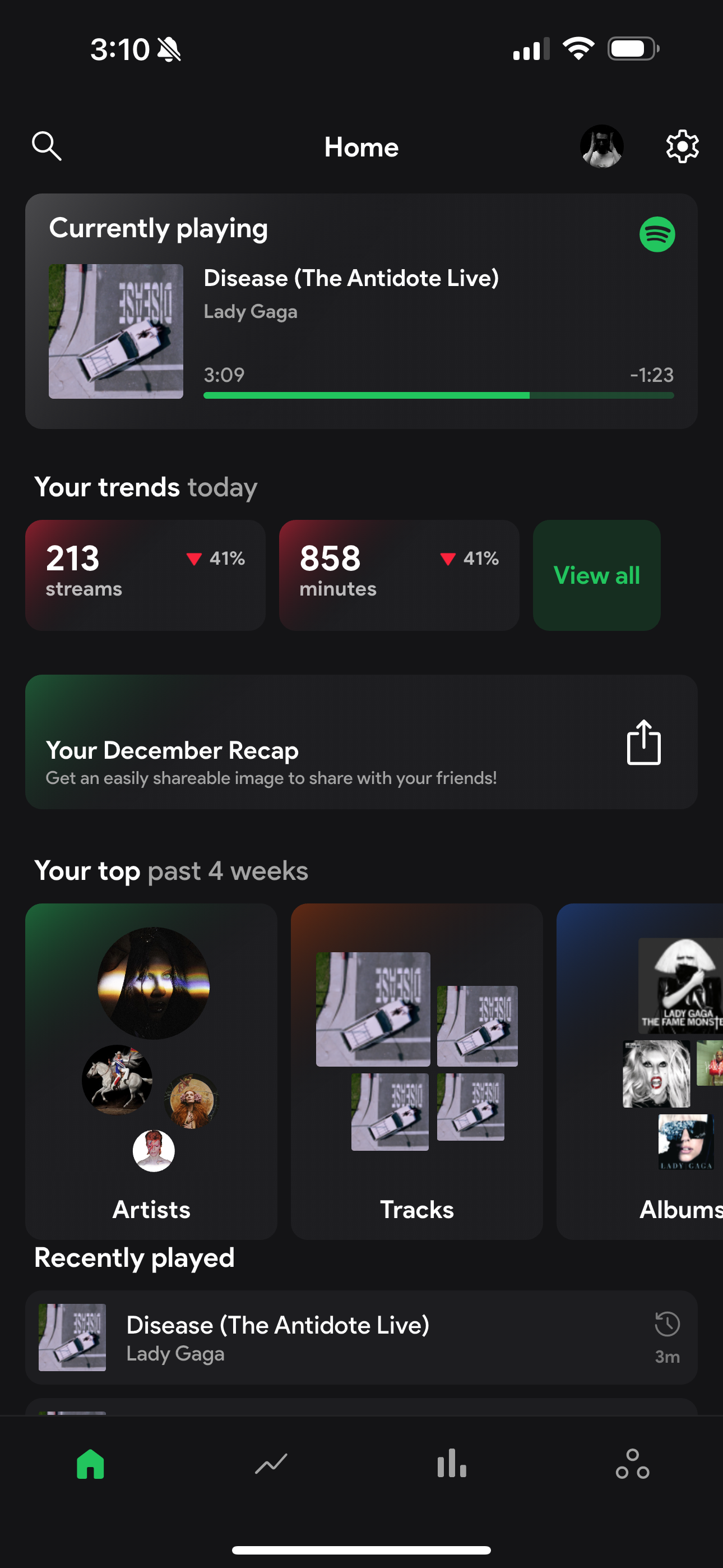This screenshot has width=723, height=1568.
Task: Share Your December Recap
Action: (643, 742)
